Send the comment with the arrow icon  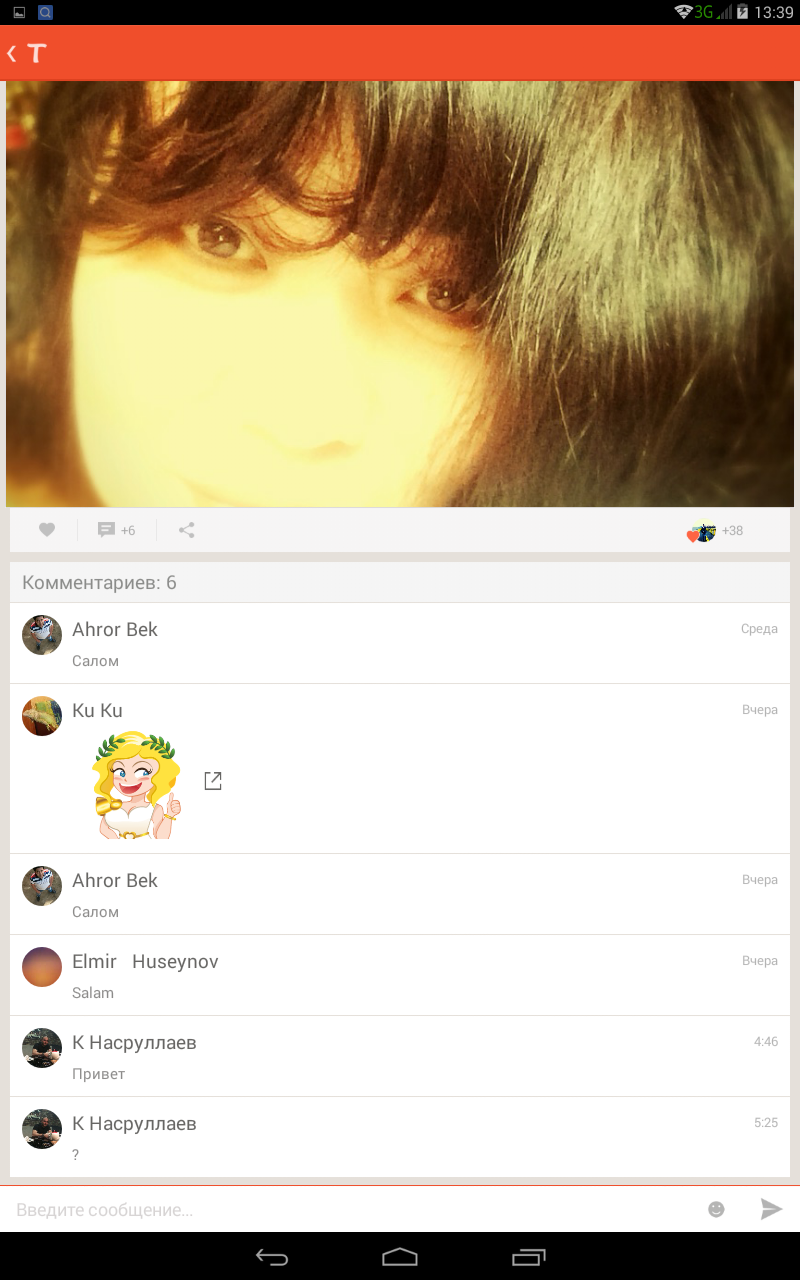pos(770,1210)
